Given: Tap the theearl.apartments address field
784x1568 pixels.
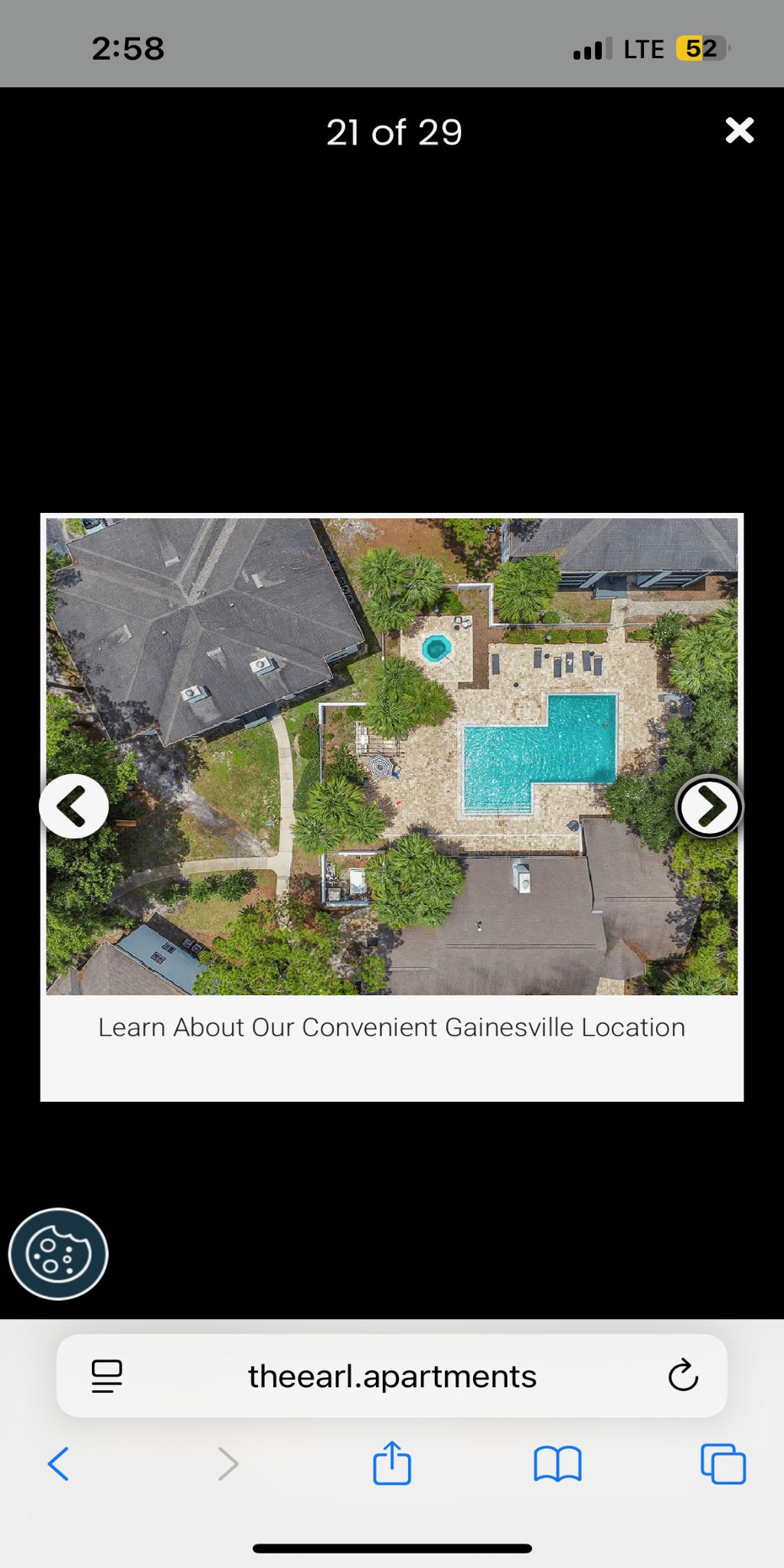Looking at the screenshot, I should (392, 1376).
